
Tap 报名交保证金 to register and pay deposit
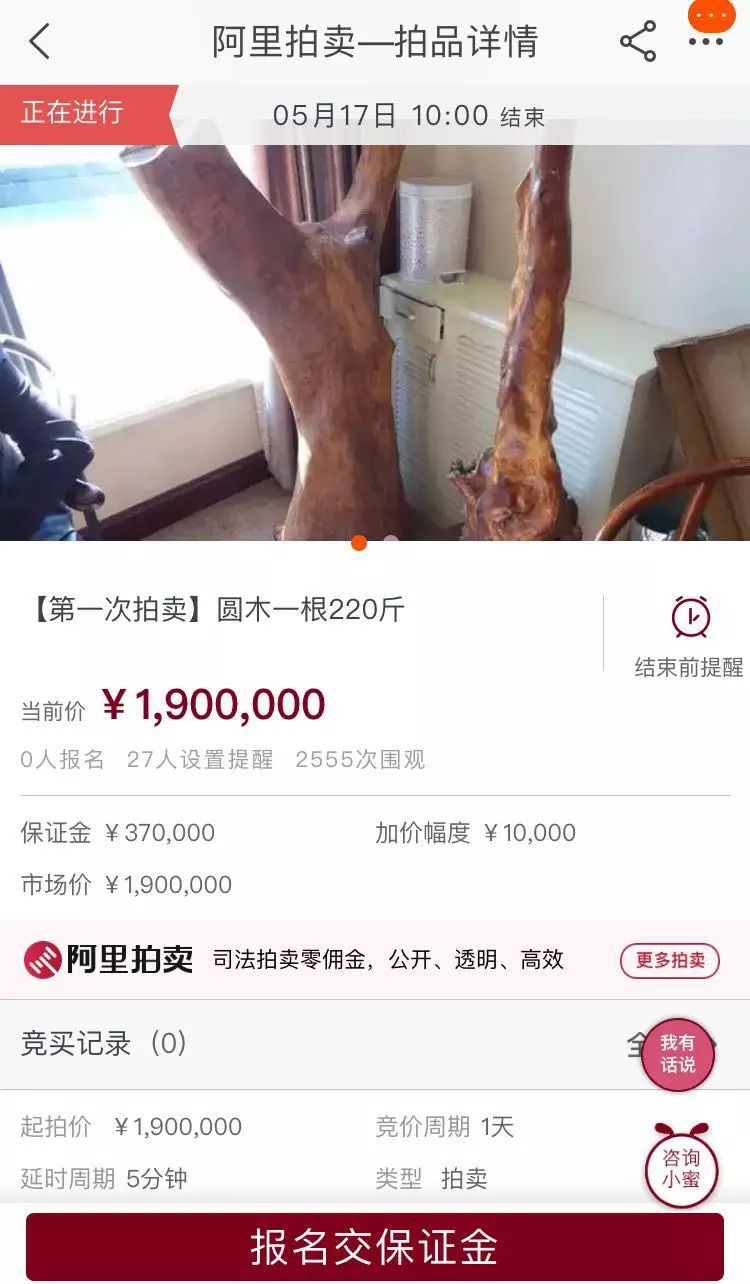[374, 1246]
